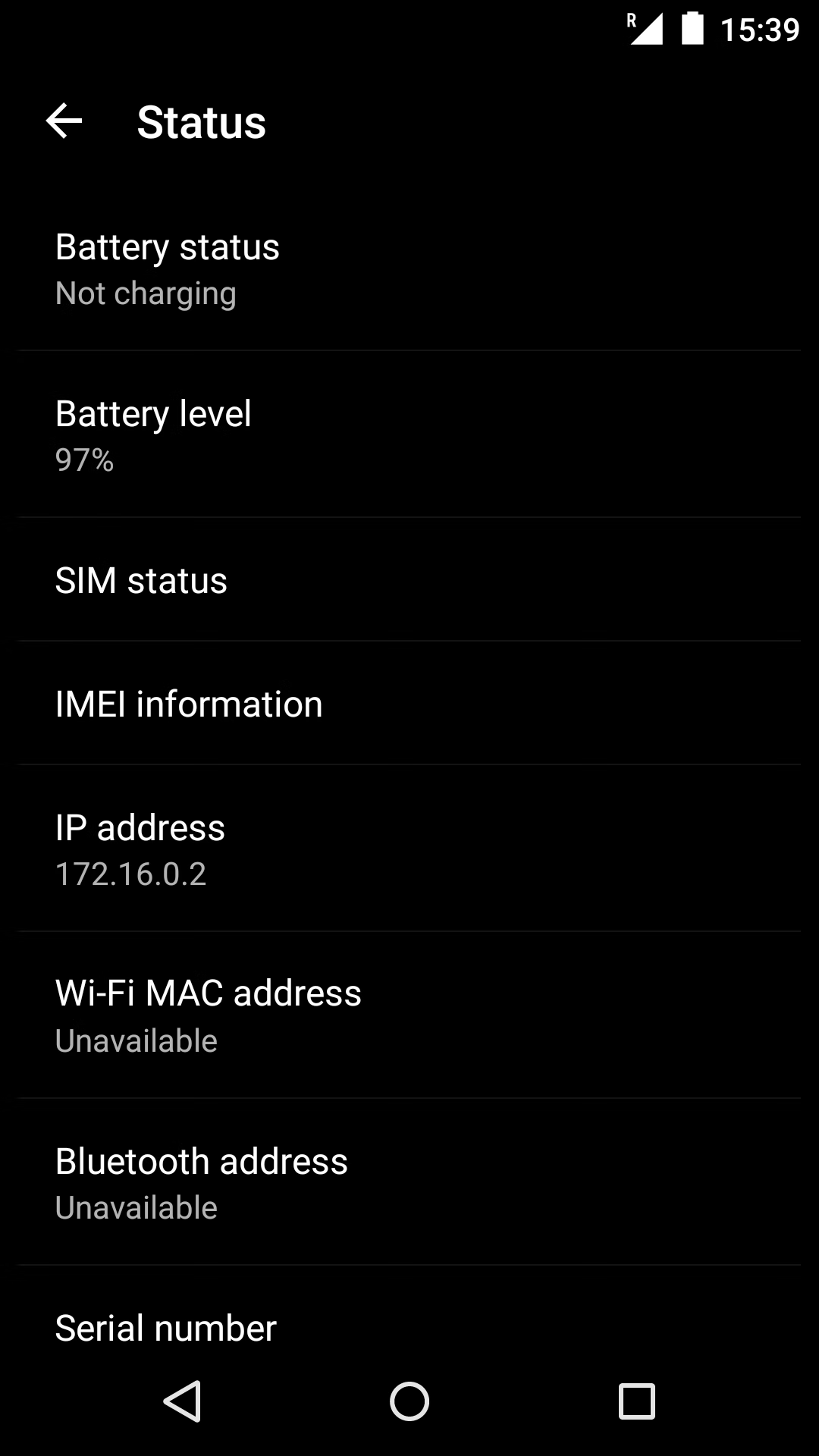Open the recent apps view
This screenshot has width=819, height=1456.
click(x=637, y=1401)
